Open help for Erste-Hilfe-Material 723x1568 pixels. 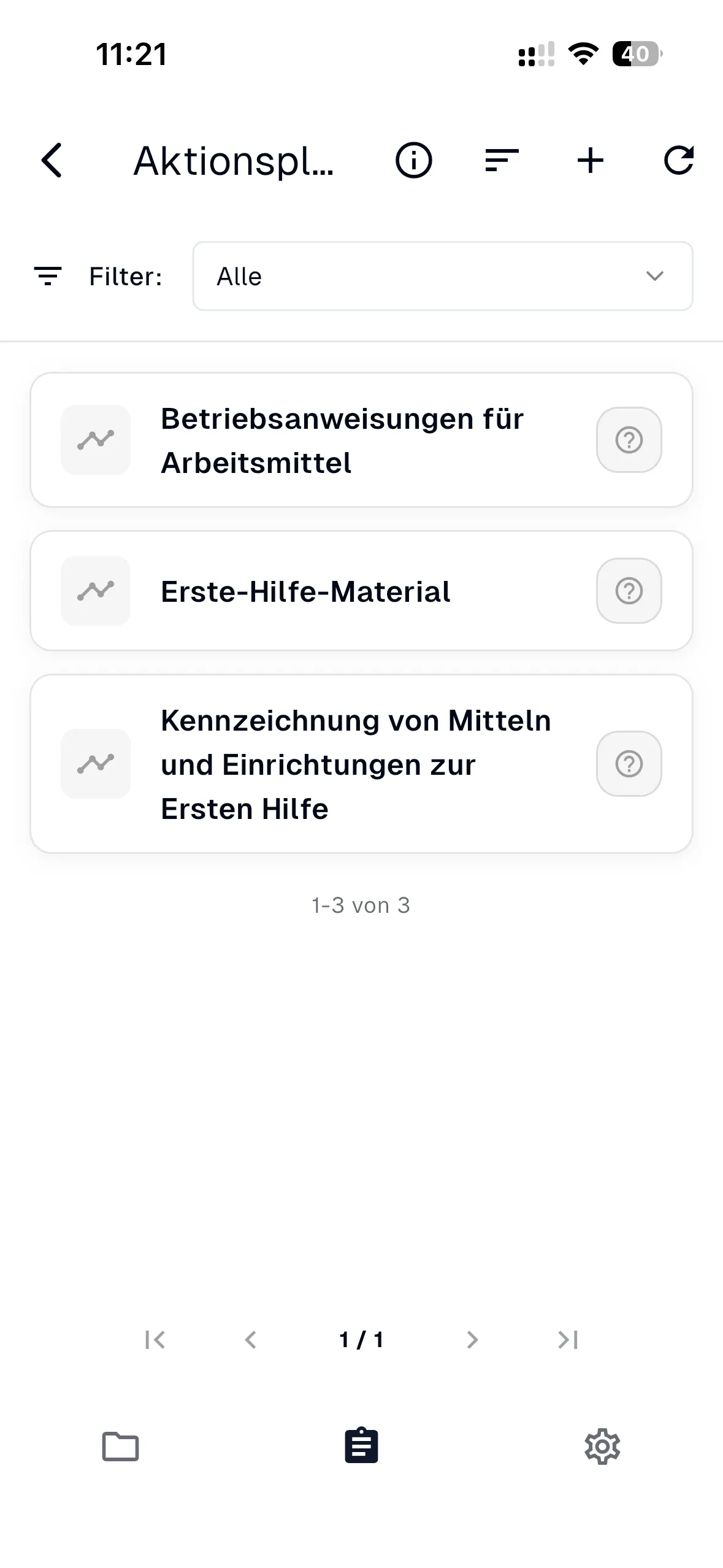[629, 591]
